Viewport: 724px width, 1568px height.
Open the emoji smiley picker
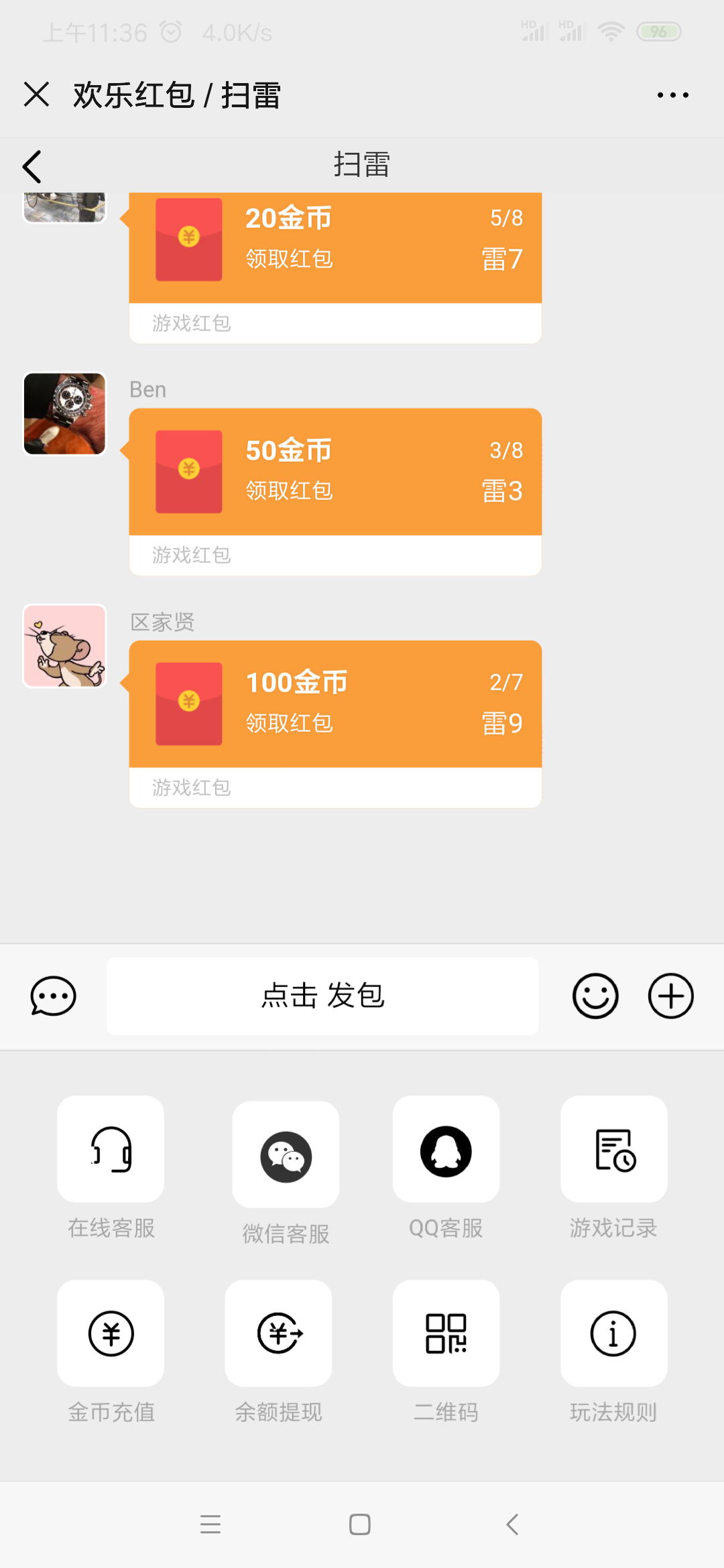(x=595, y=996)
